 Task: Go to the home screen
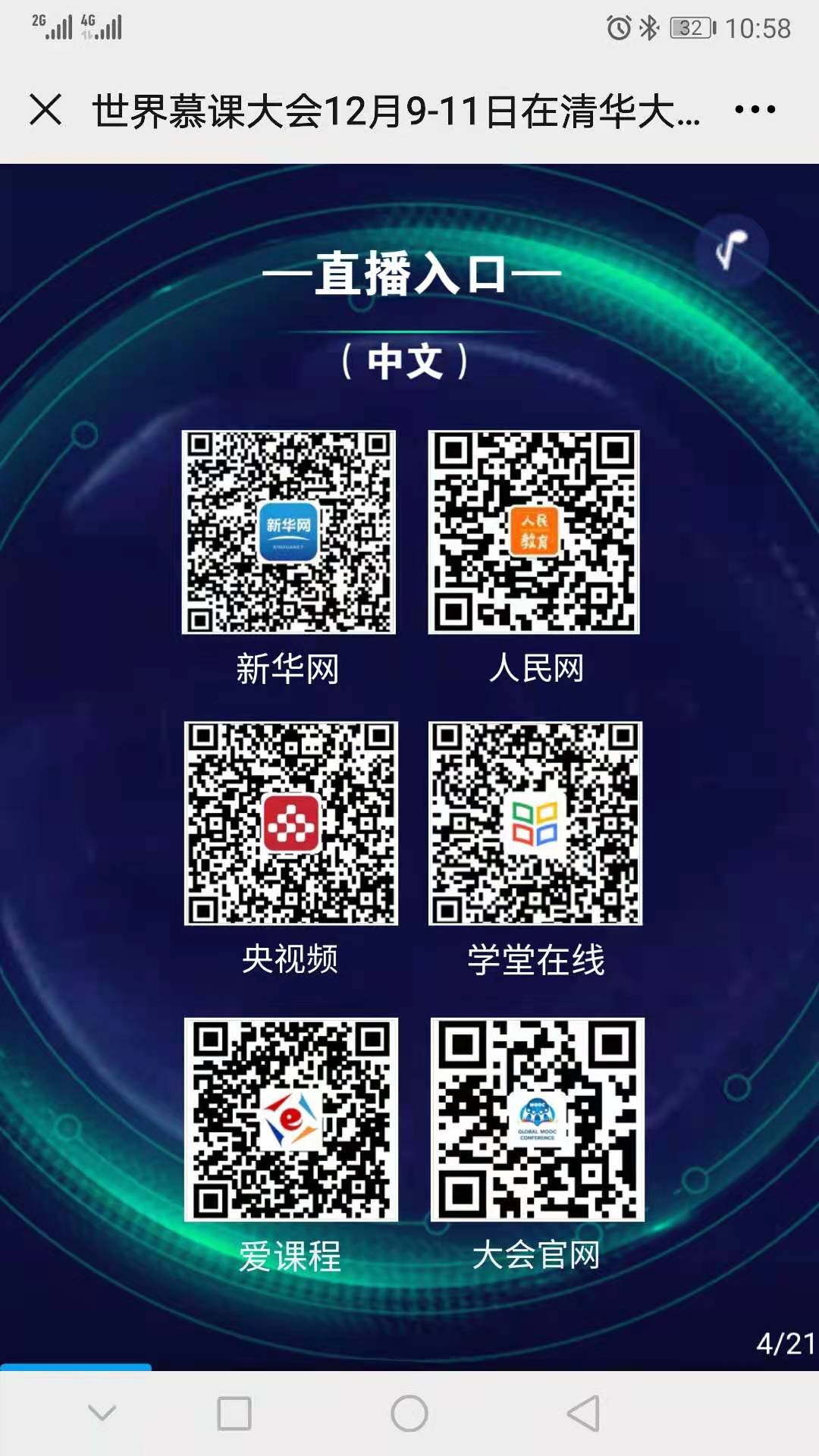pos(409,1414)
